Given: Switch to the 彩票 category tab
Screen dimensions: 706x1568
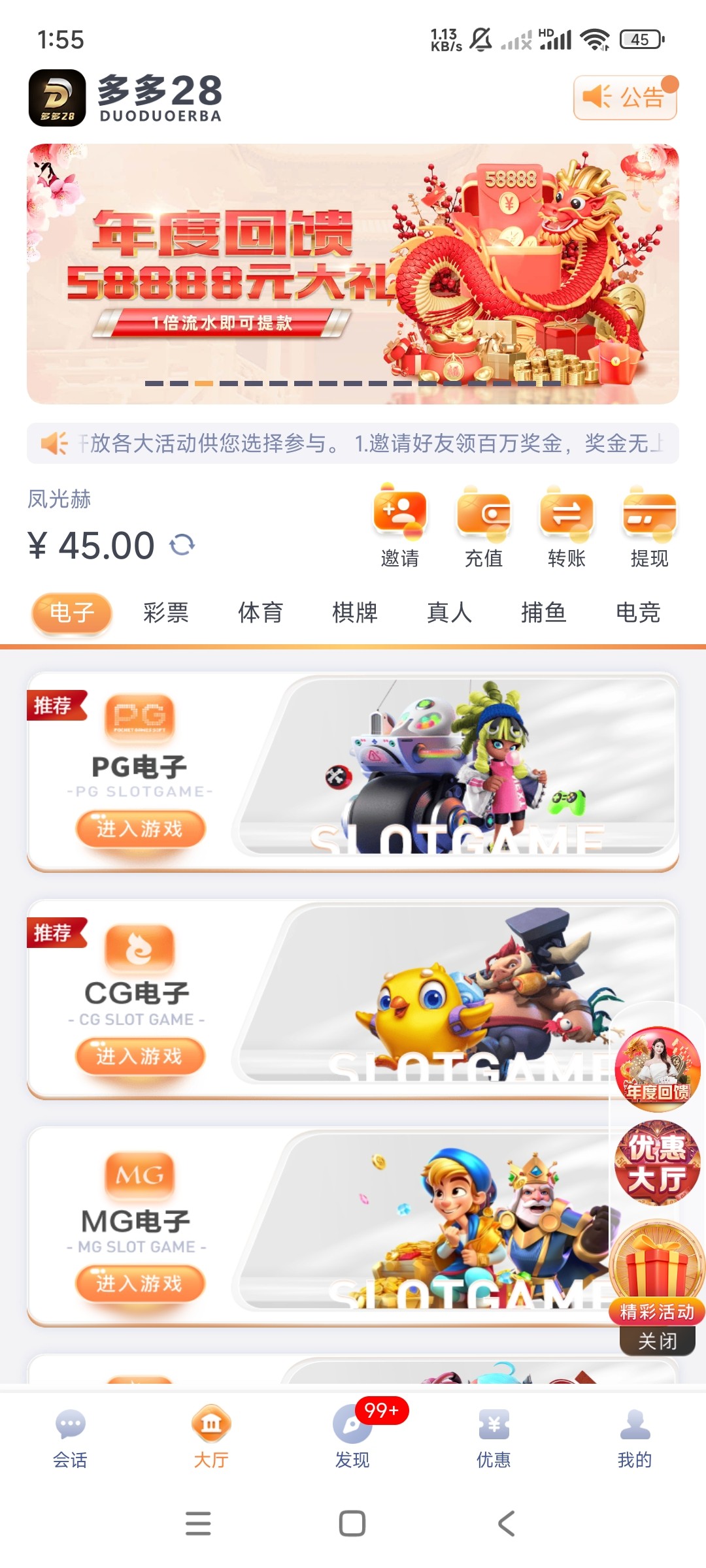Looking at the screenshot, I should coord(166,613).
